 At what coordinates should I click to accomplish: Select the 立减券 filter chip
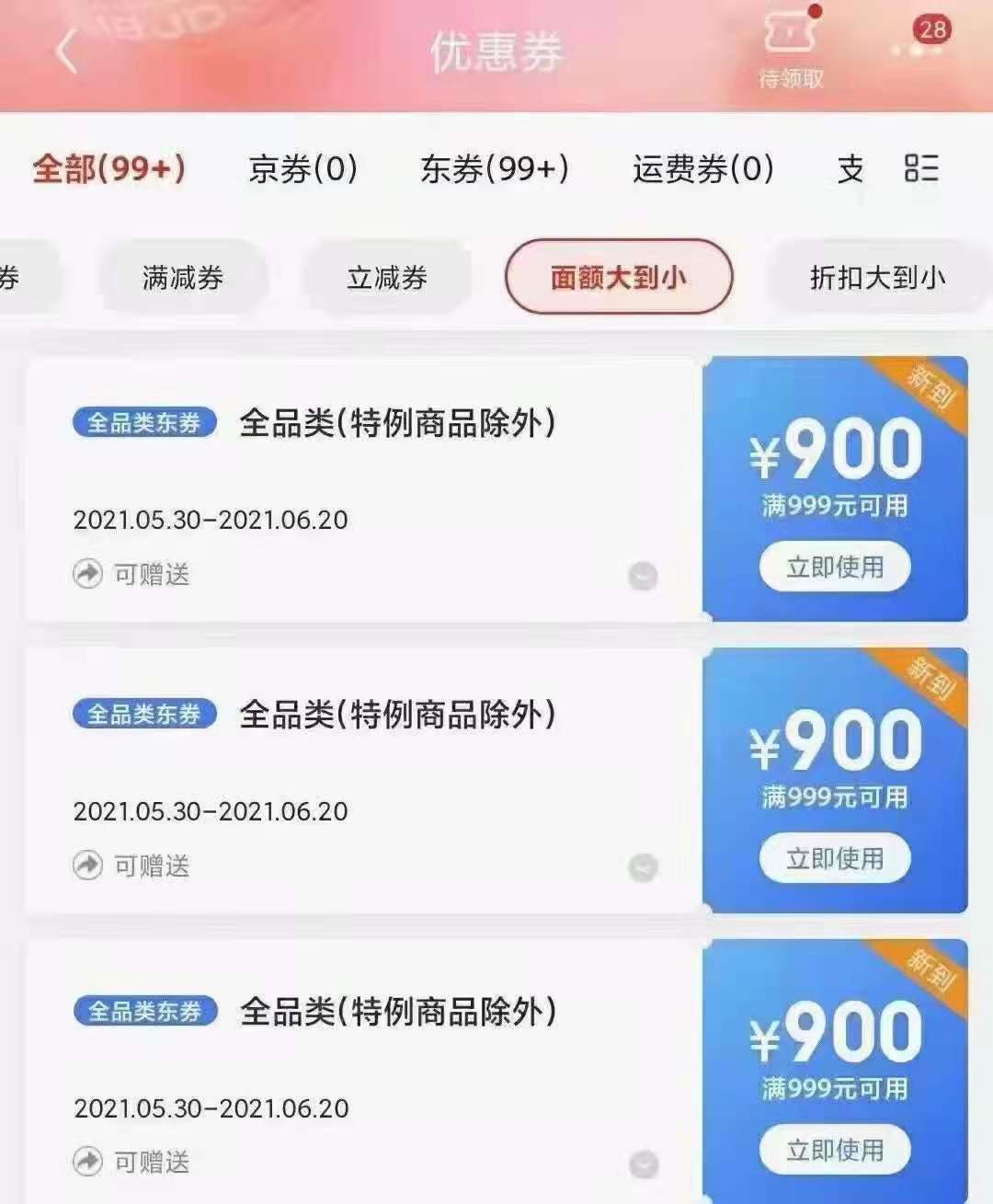(x=387, y=277)
